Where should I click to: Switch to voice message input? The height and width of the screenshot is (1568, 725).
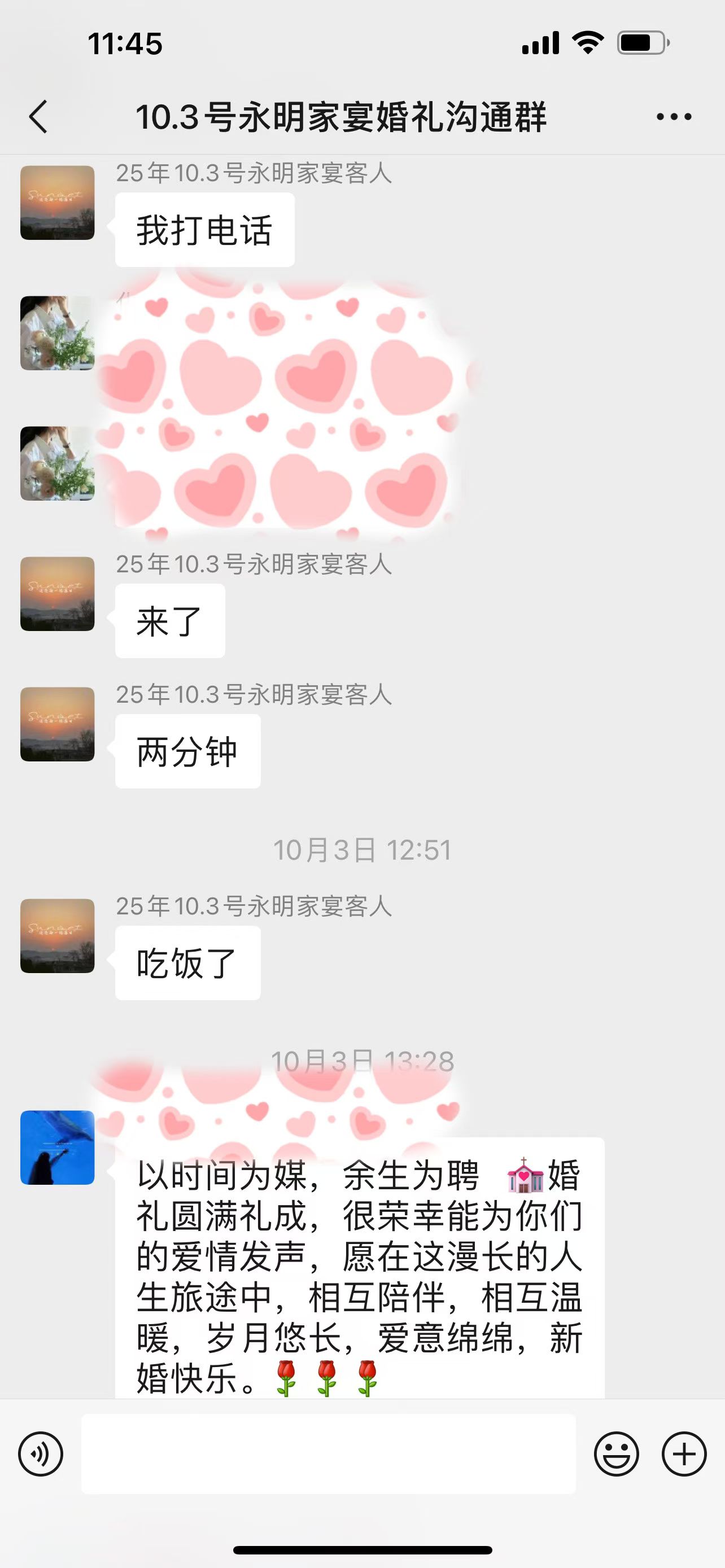(41, 1454)
